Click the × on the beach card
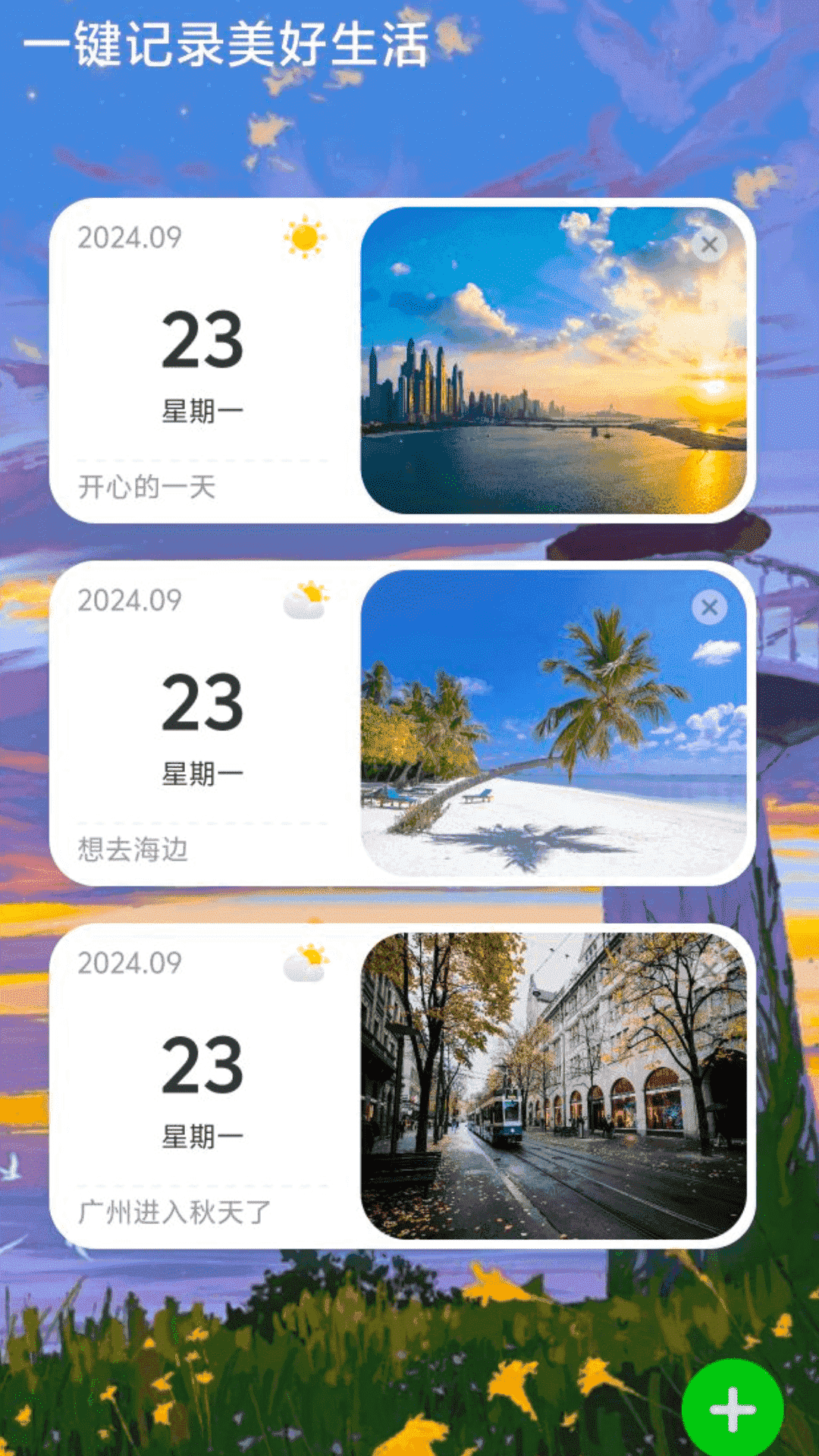The image size is (819, 1456). click(x=708, y=607)
